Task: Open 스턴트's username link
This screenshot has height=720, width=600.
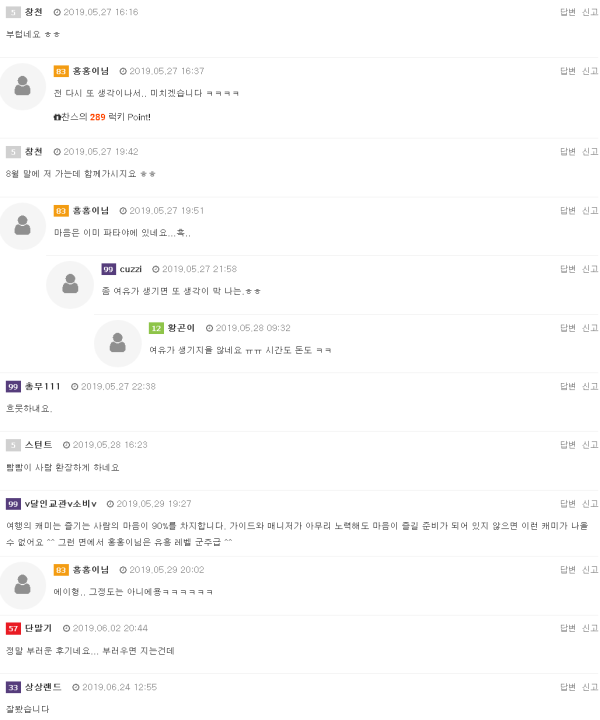Action: tap(38, 445)
